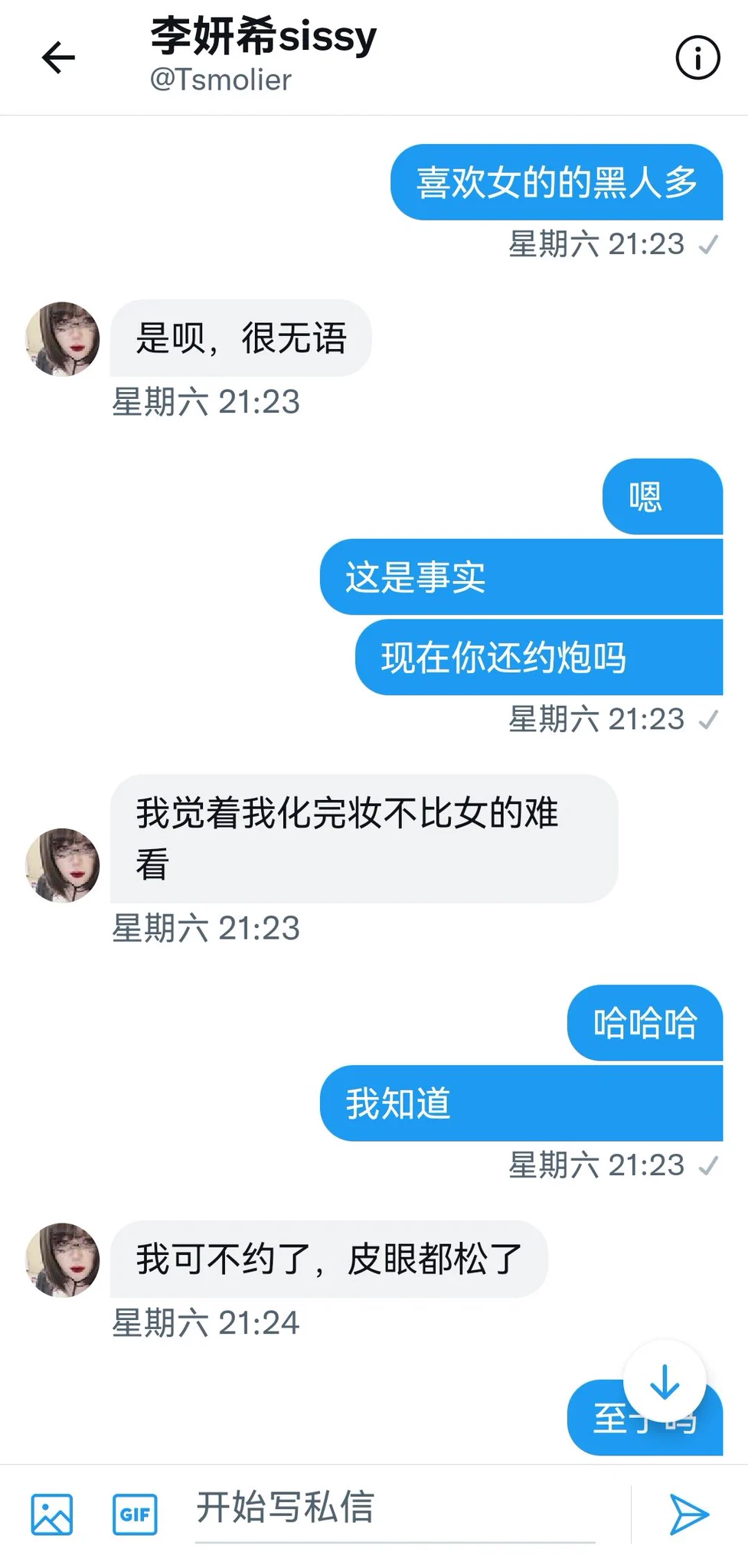This screenshot has height=1568, width=748.
Task: Open 李妍希sissy's avatar beside 是呗，很无语
Action: click(63, 338)
